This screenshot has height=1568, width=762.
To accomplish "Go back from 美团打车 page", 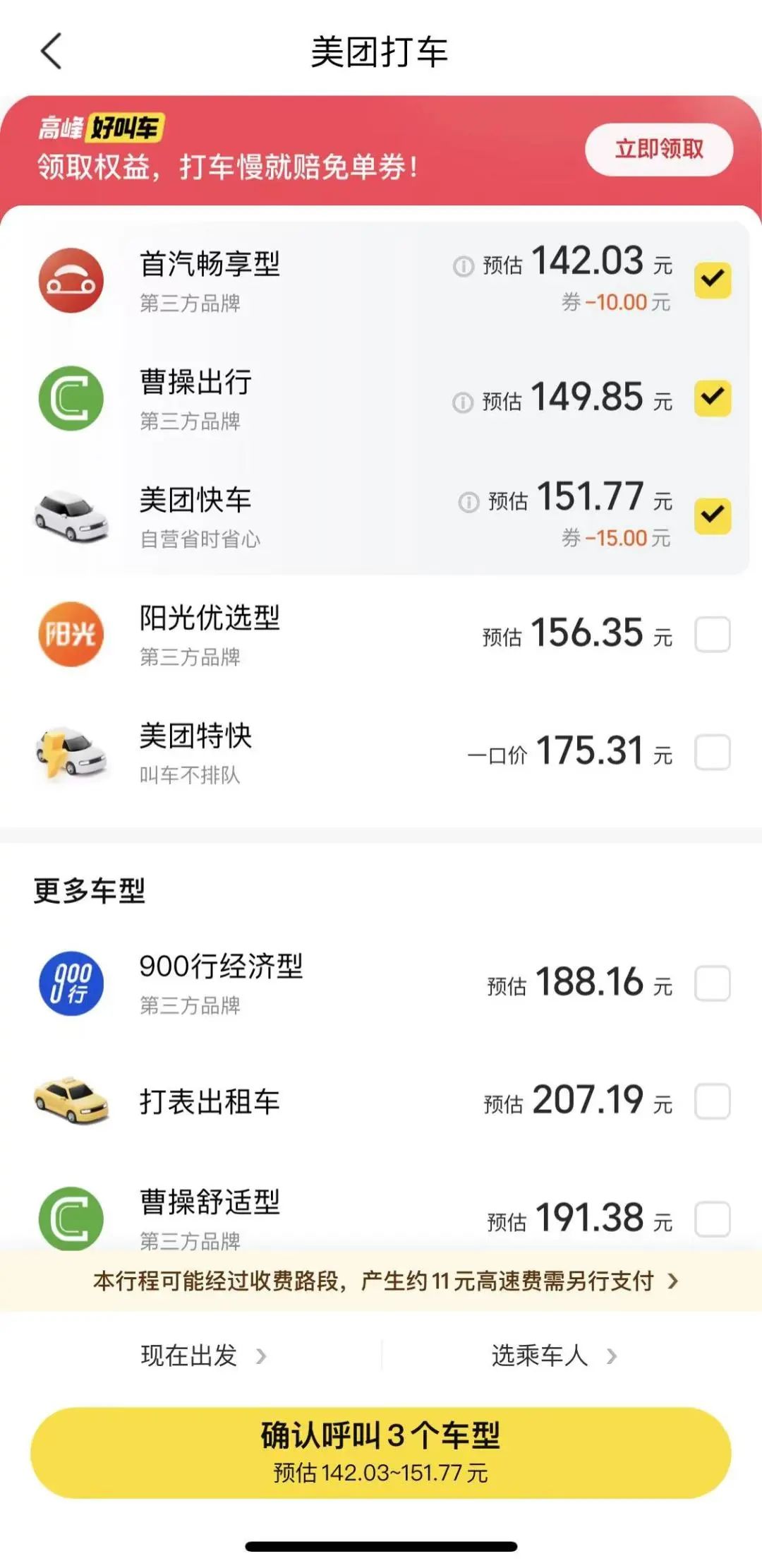I will (x=52, y=52).
